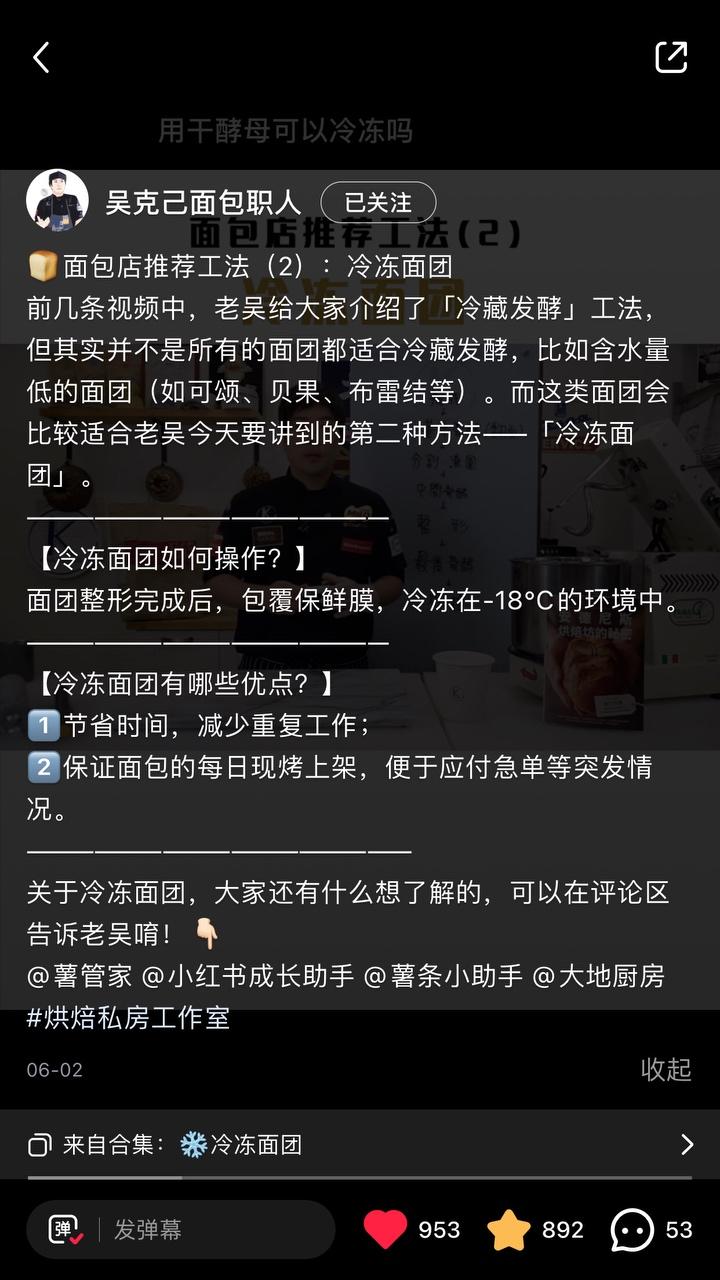Open the @薯条小助手 mention
Image resolution: width=720 pixels, height=1280 pixels.
pos(443,976)
